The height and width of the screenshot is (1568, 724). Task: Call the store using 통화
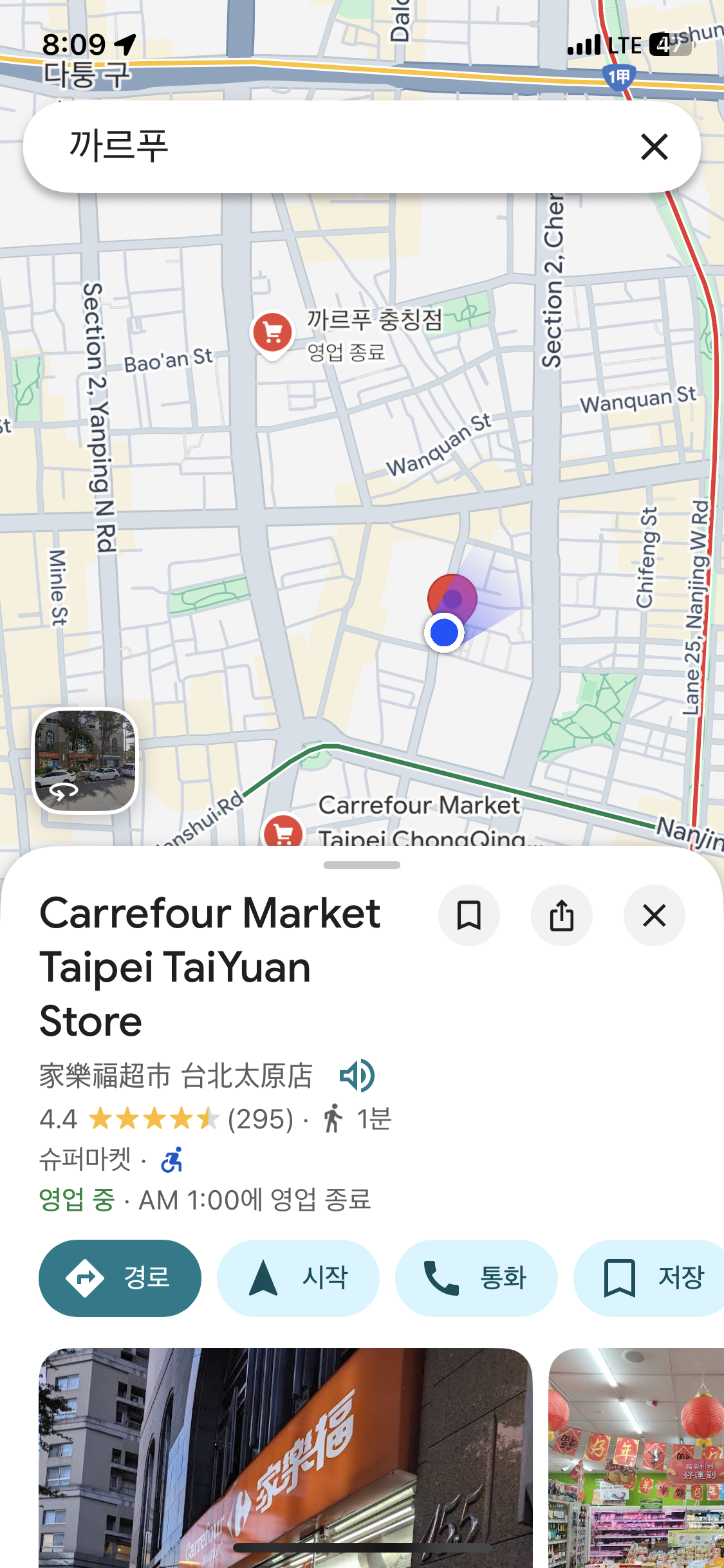click(x=476, y=1278)
